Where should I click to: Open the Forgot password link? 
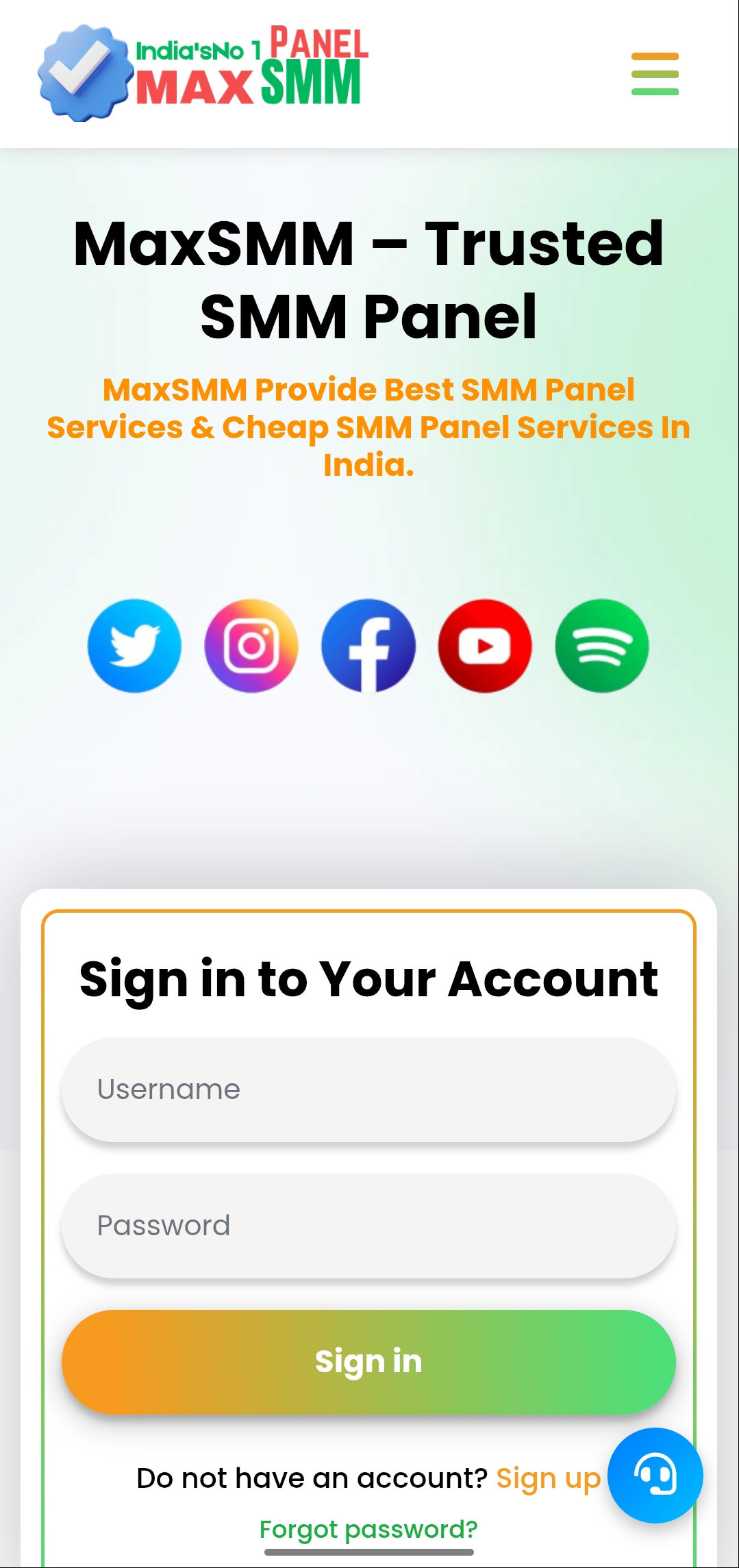point(368,1529)
